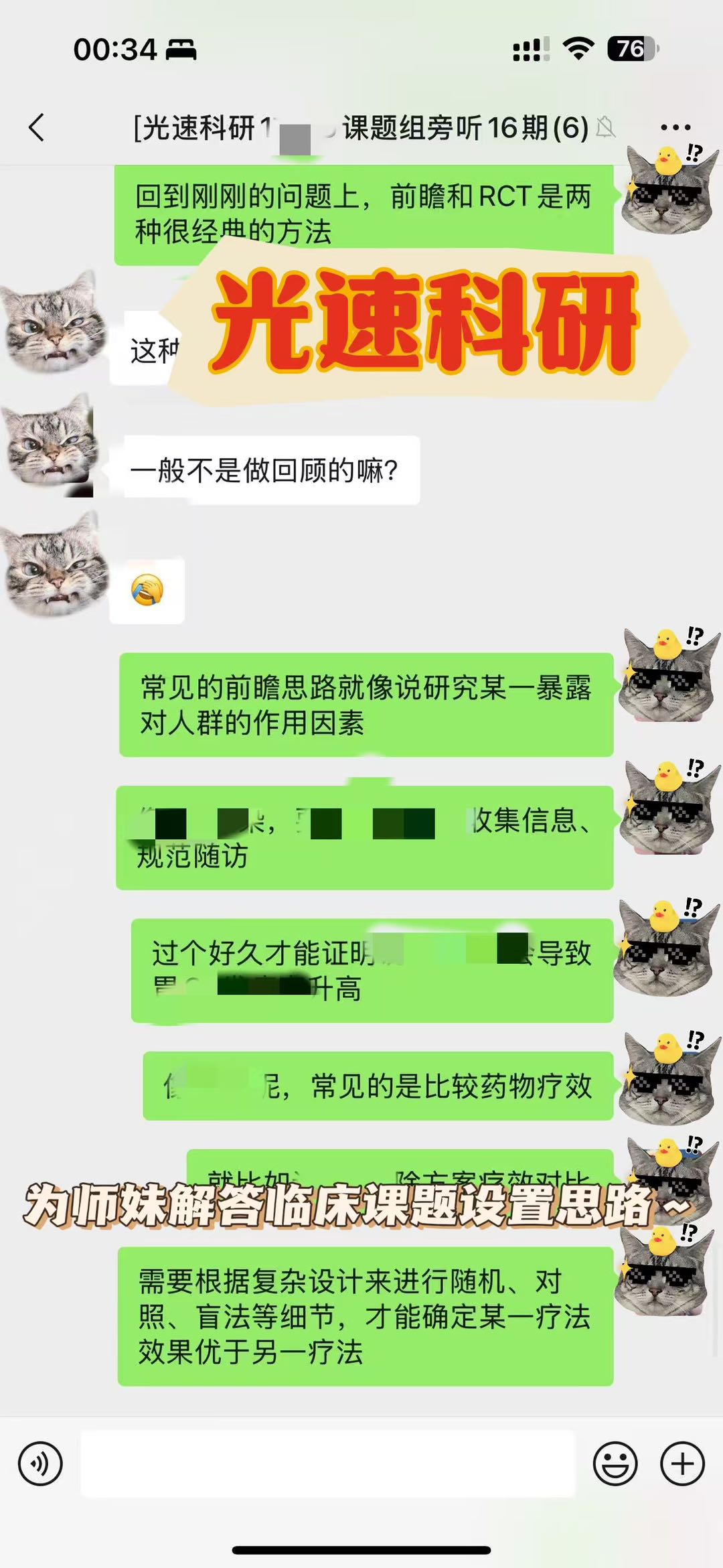Go back to the chat list

(37, 127)
